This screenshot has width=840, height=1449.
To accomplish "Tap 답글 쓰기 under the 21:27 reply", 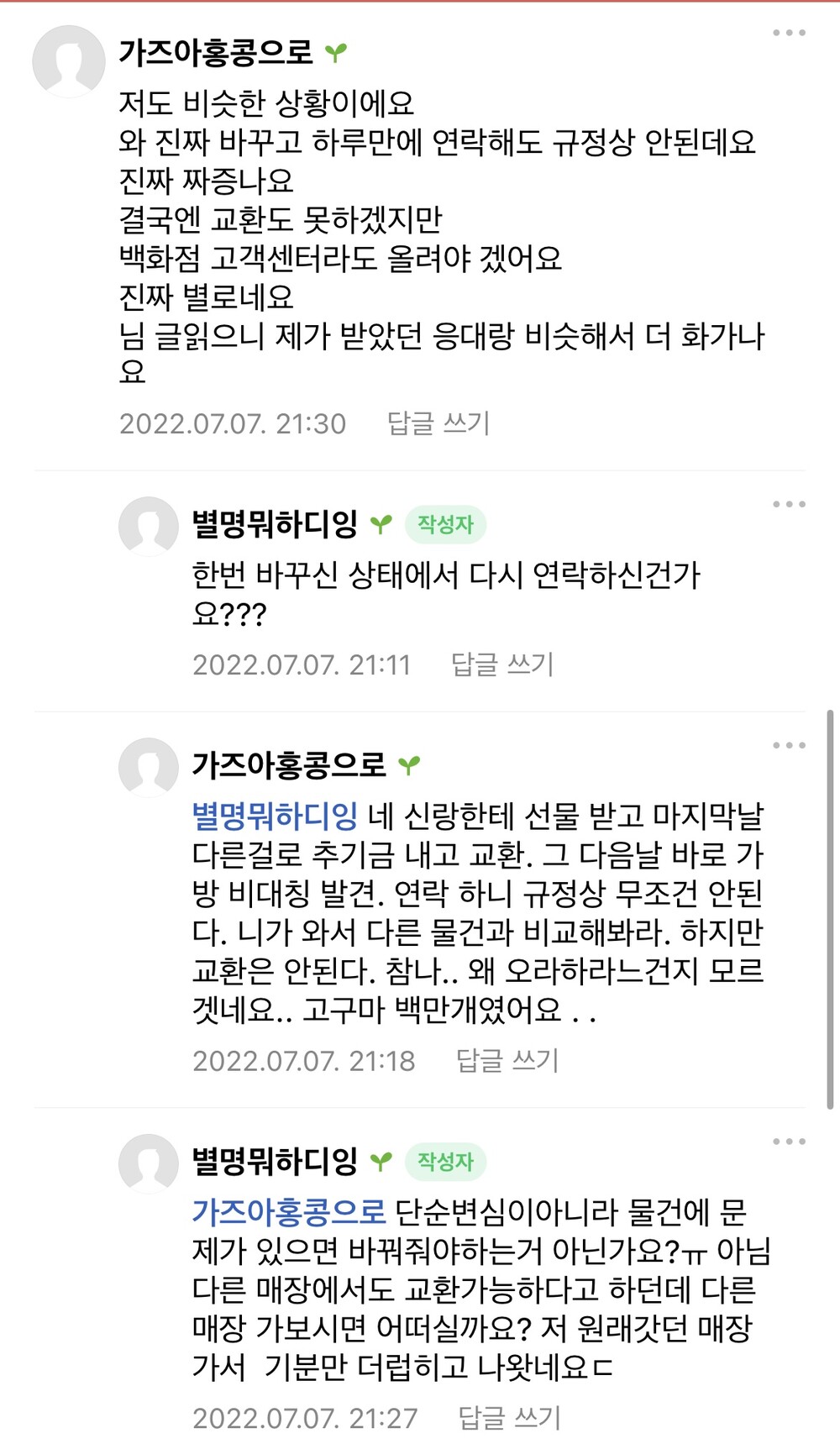I will pyautogui.click(x=509, y=1418).
